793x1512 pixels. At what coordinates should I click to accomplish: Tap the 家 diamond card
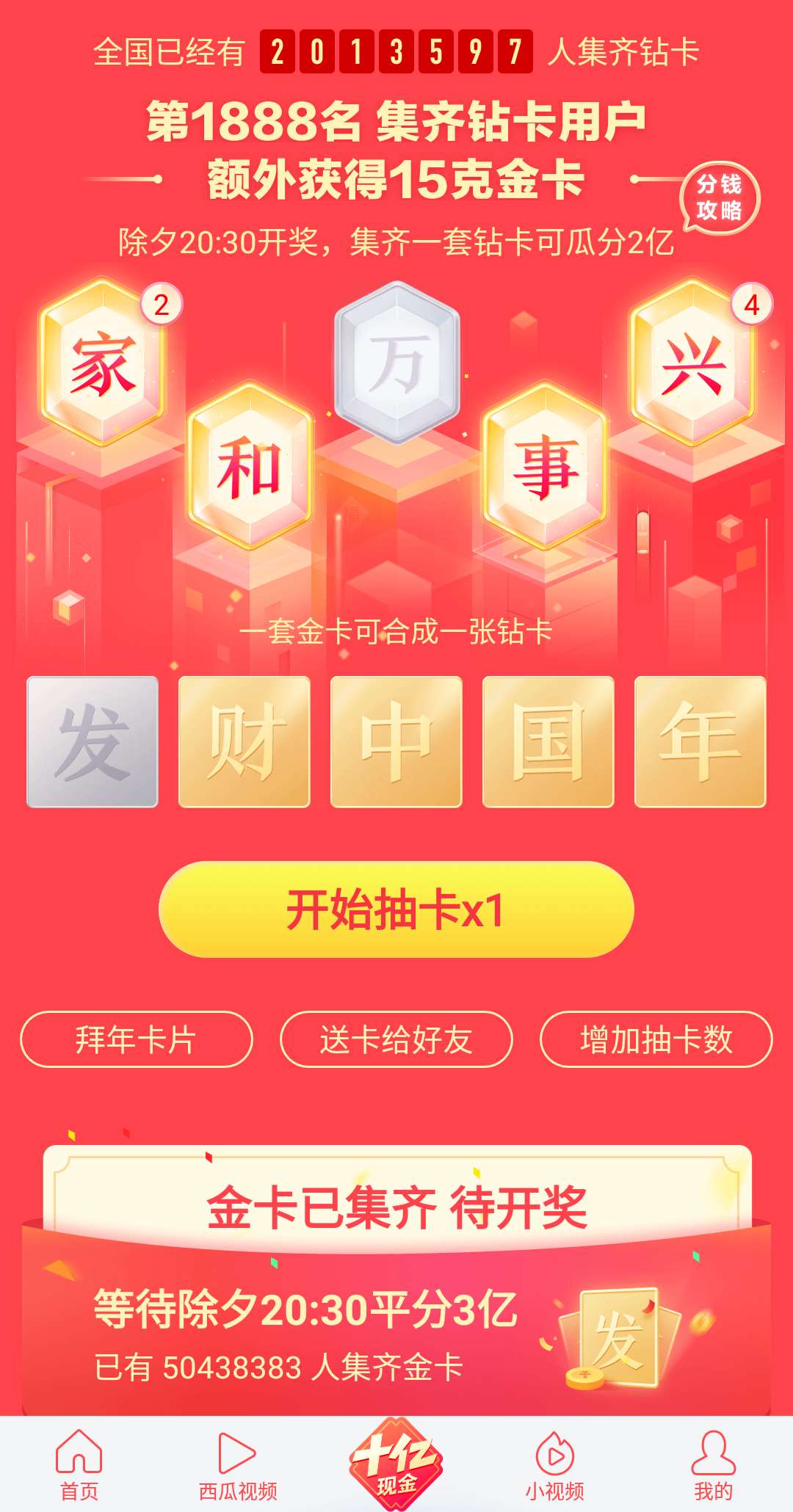point(103,363)
